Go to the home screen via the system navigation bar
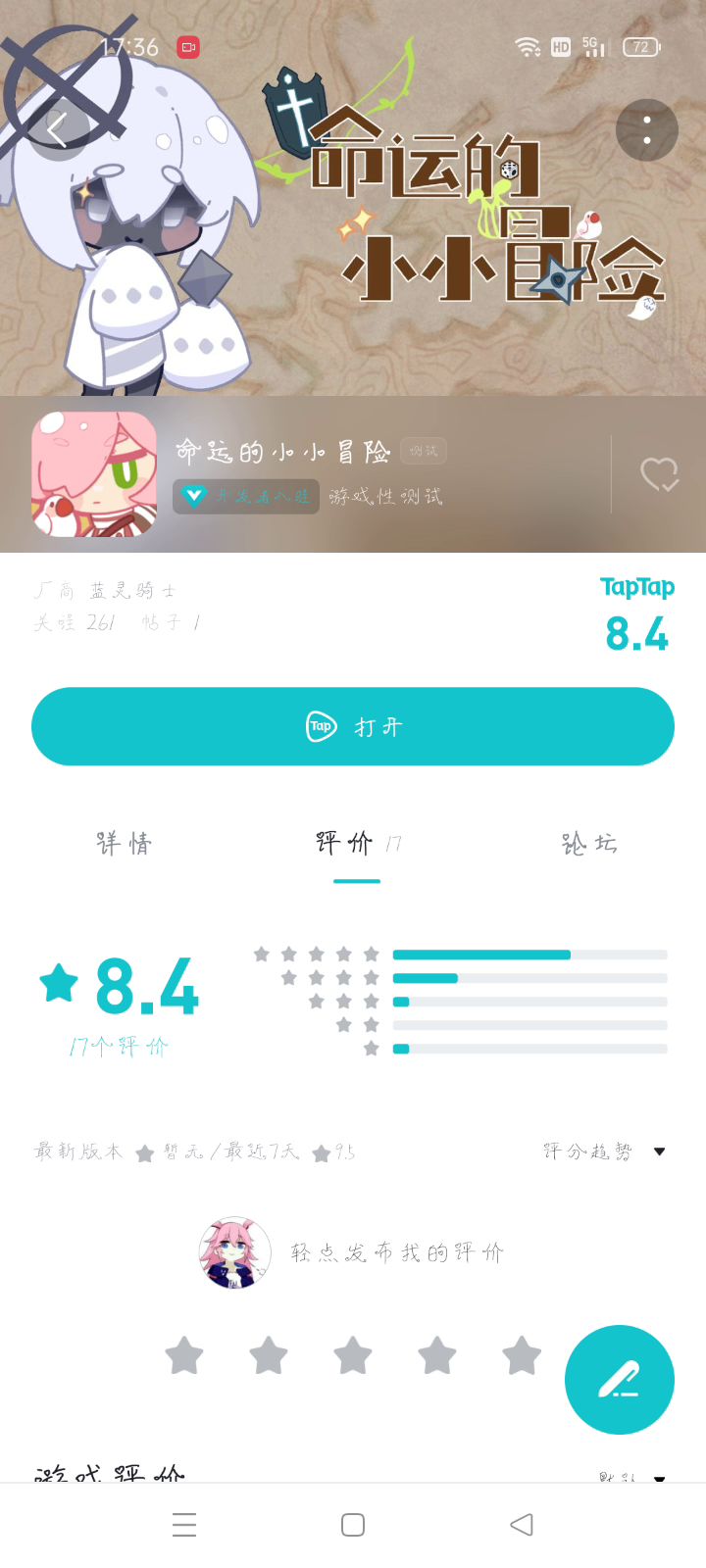This screenshot has height=1568, width=706. pyautogui.click(x=353, y=1525)
